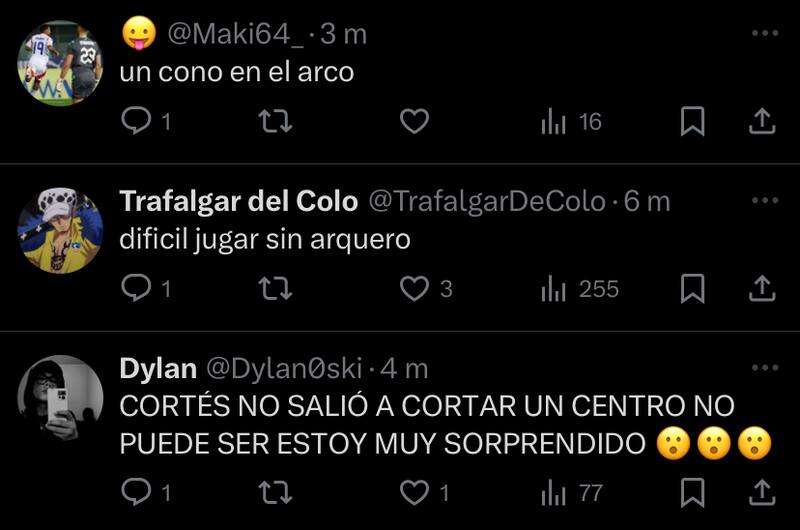
Task: Open overflow menu on @Maki64_'s tweet
Action: (764, 33)
